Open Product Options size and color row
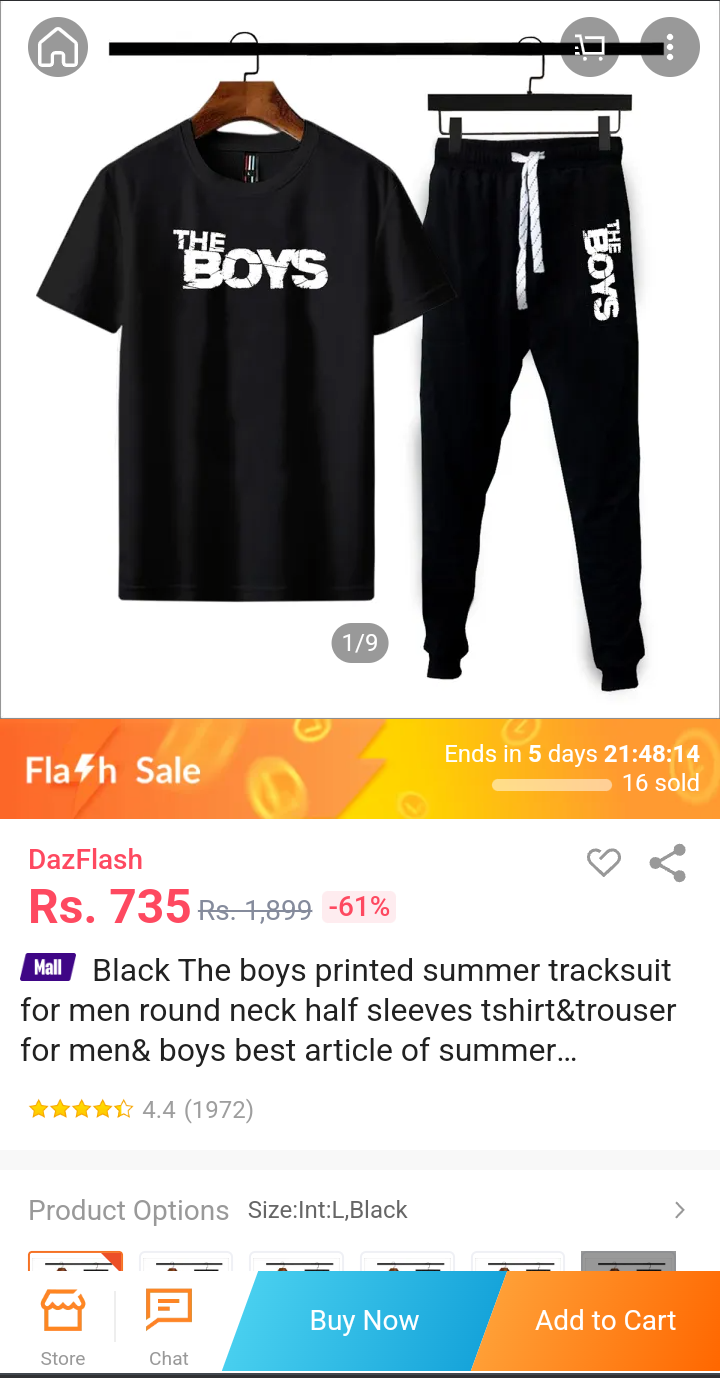Image resolution: width=720 pixels, height=1378 pixels. click(358, 1210)
